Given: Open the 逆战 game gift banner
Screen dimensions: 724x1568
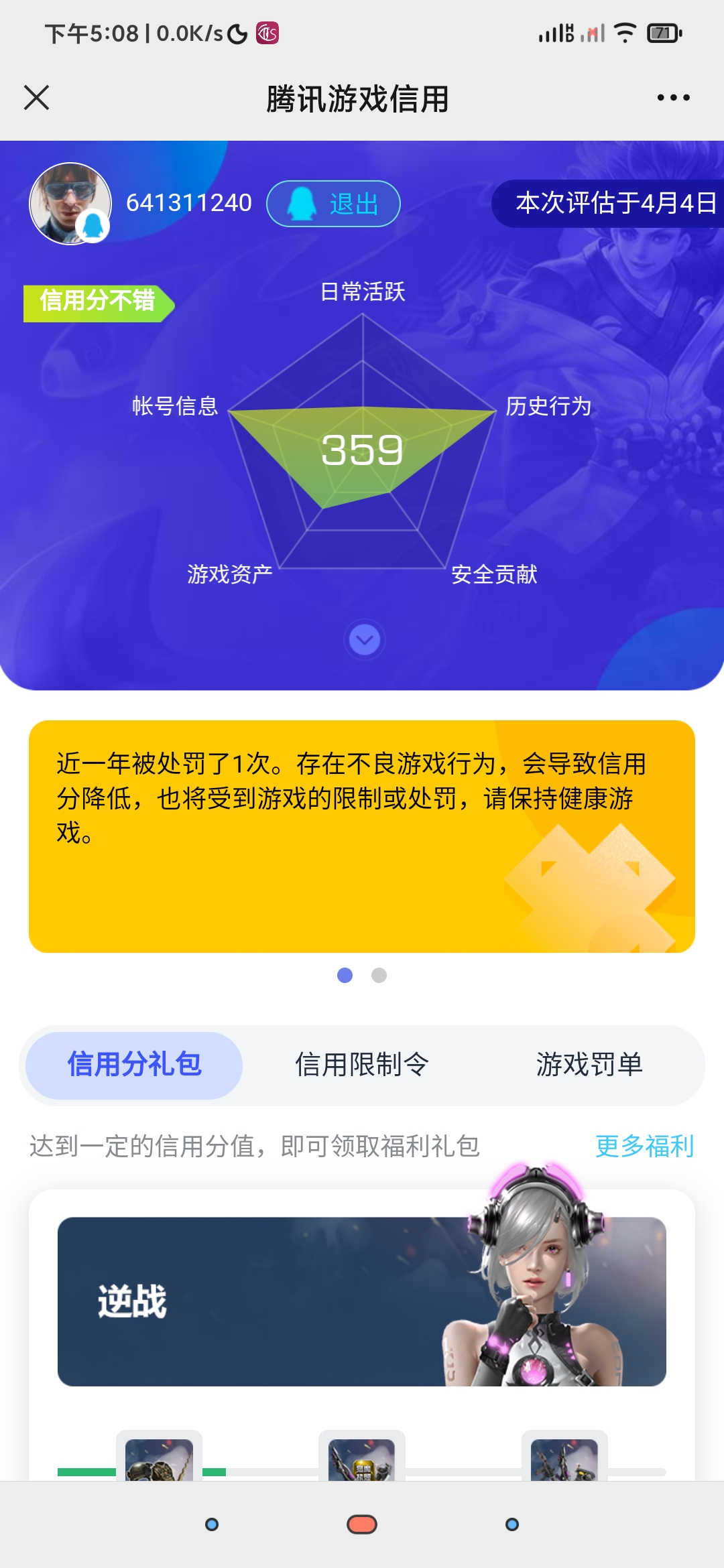Looking at the screenshot, I should coord(362,1301).
